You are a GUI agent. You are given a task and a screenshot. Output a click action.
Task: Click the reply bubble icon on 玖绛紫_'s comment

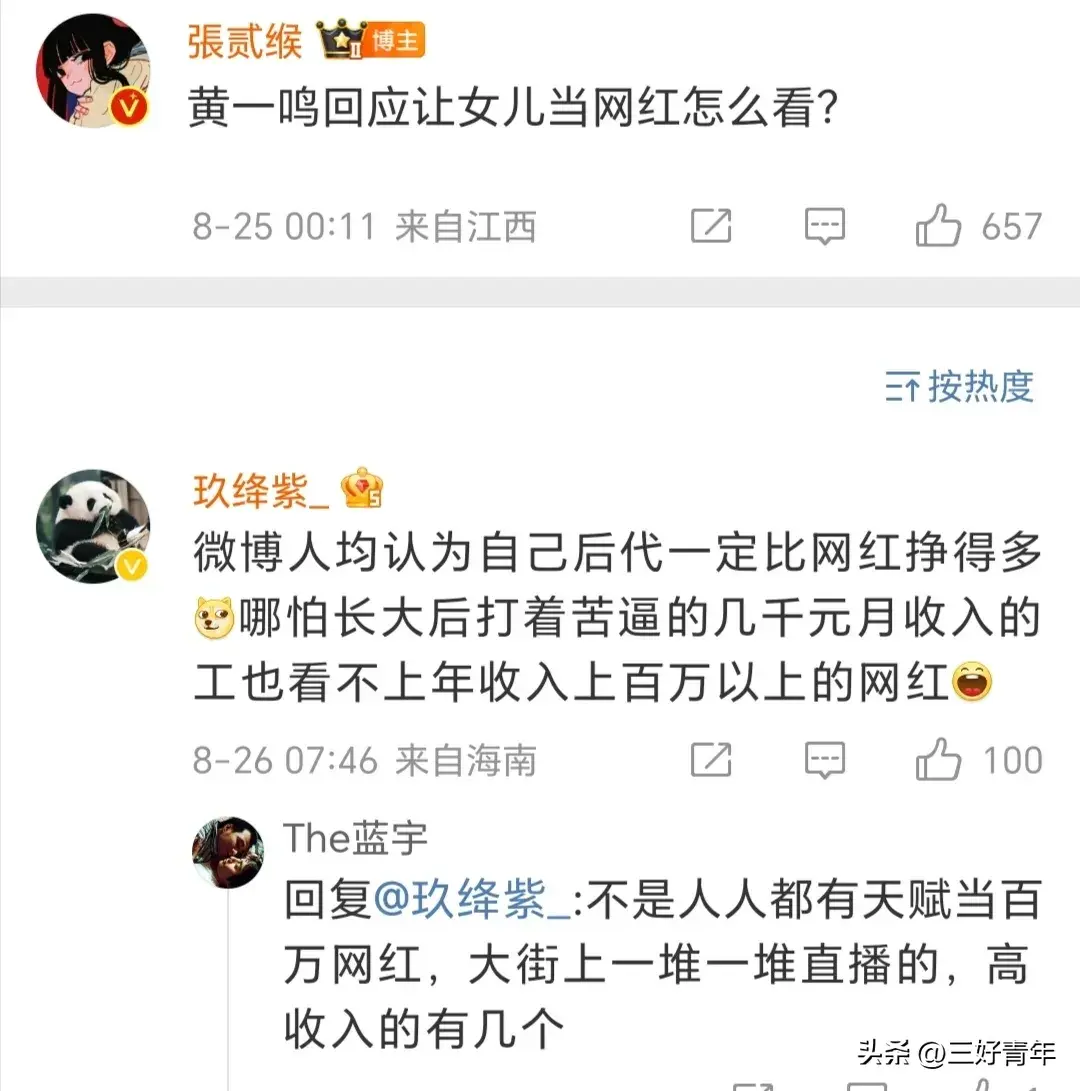[x=826, y=760]
